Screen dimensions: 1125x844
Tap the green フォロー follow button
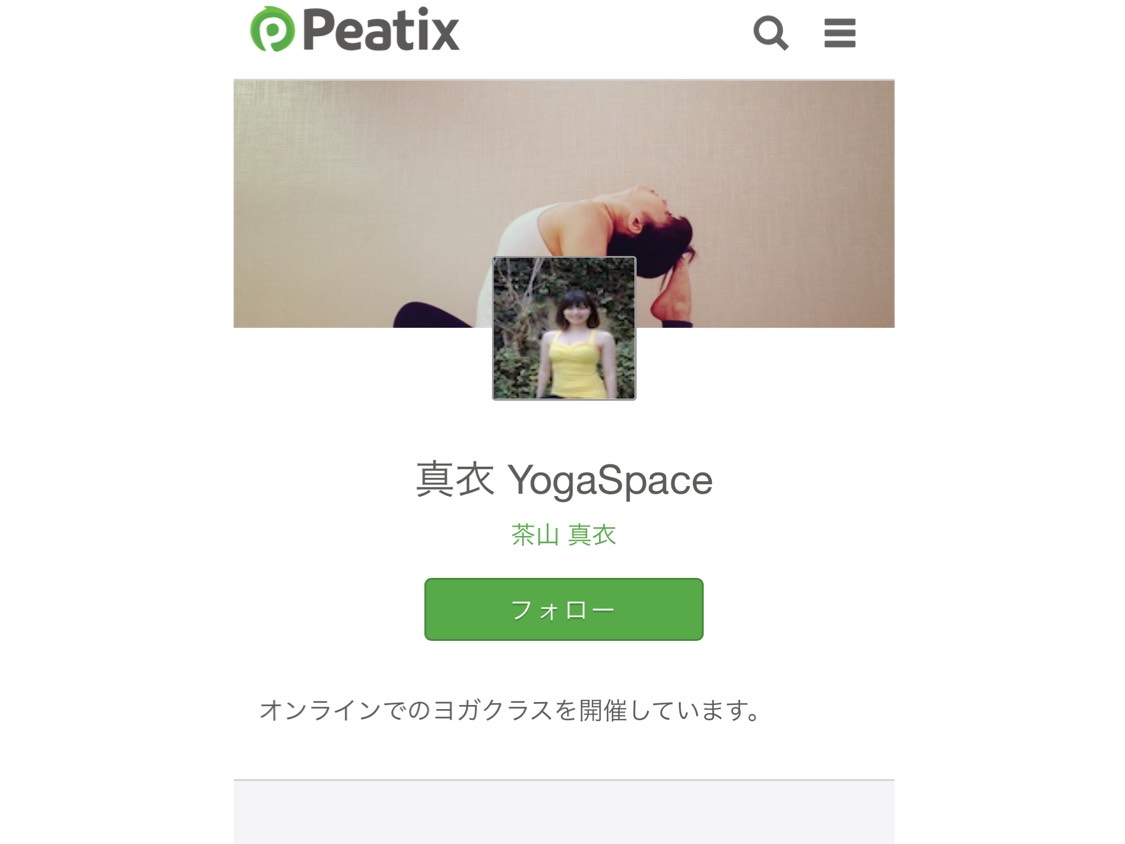point(563,609)
